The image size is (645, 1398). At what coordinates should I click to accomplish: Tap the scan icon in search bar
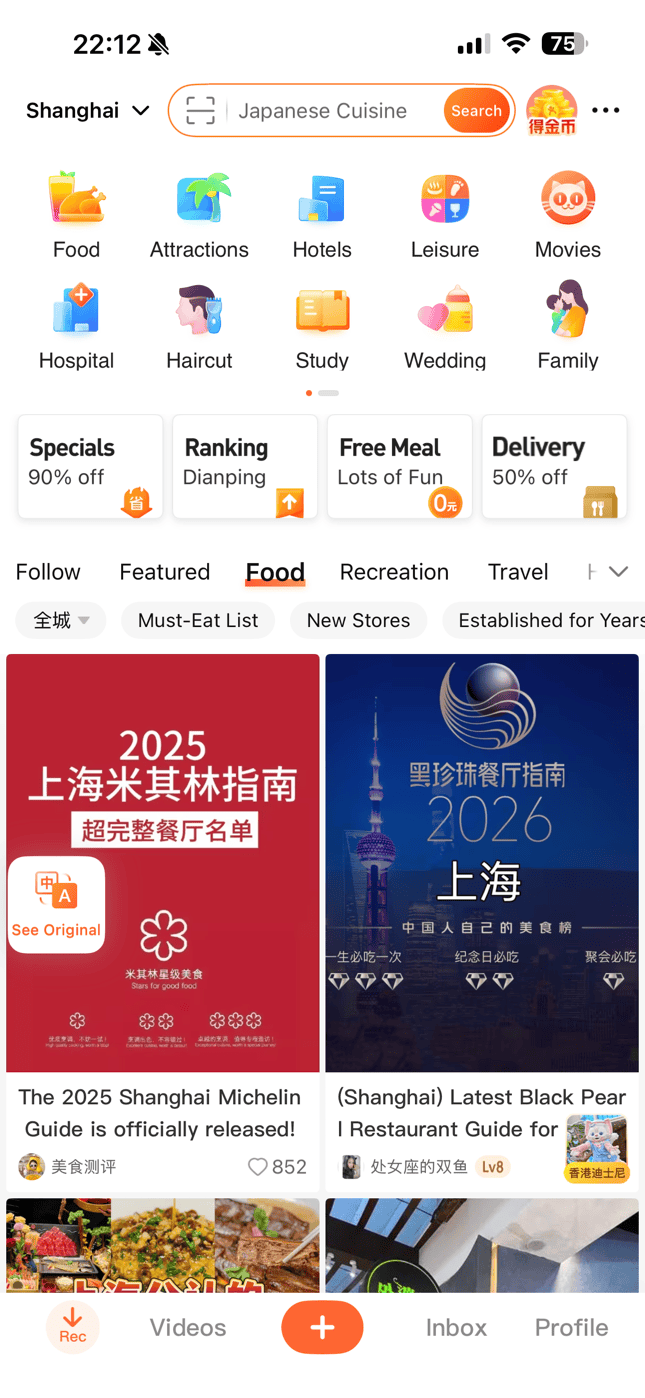(200, 111)
